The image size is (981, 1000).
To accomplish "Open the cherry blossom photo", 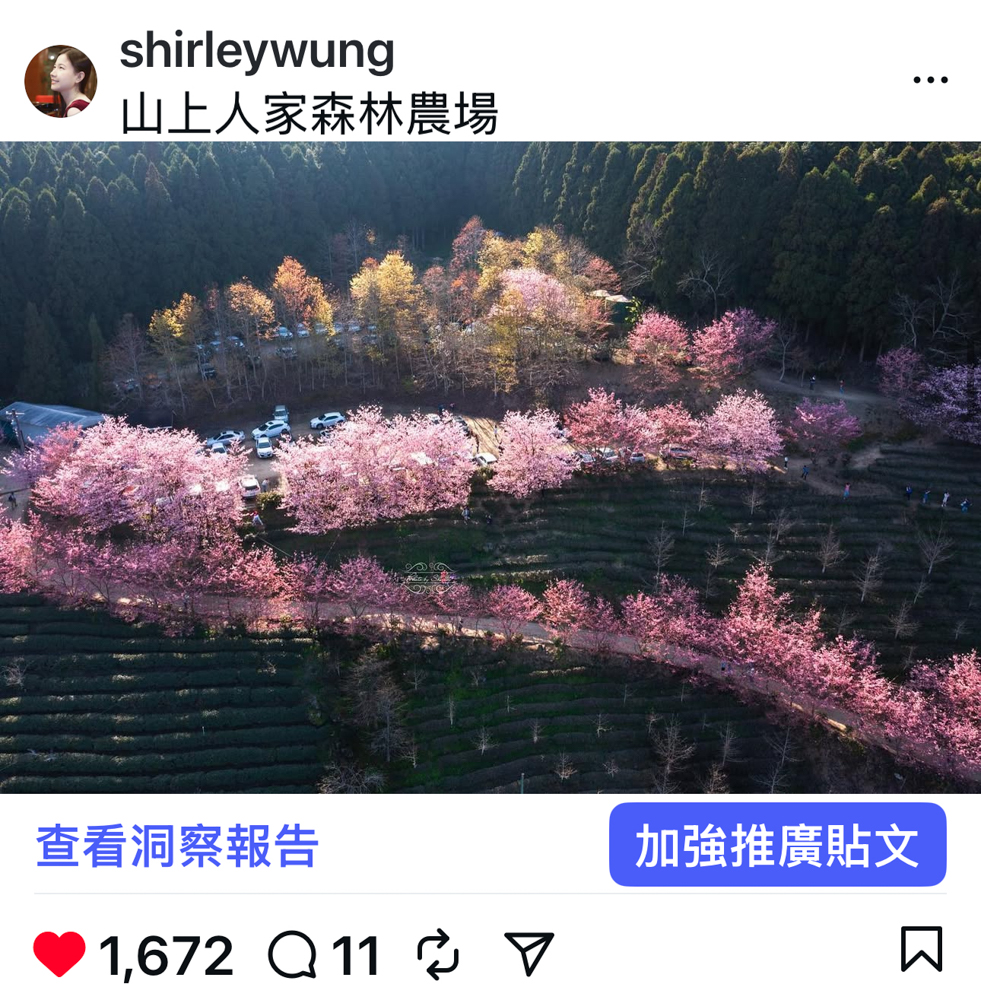I will pyautogui.click(x=490, y=467).
